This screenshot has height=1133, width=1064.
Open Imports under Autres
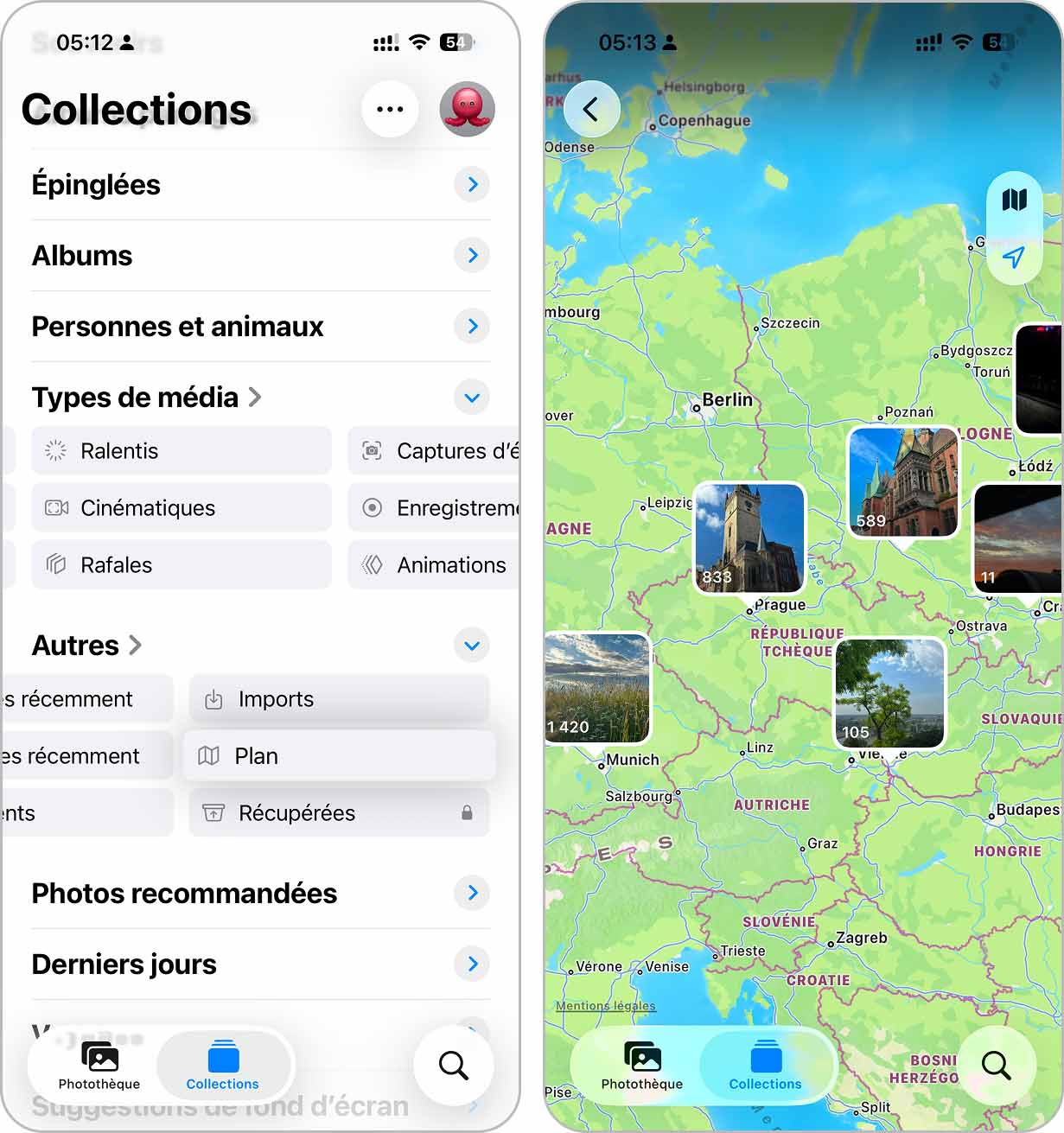click(339, 698)
